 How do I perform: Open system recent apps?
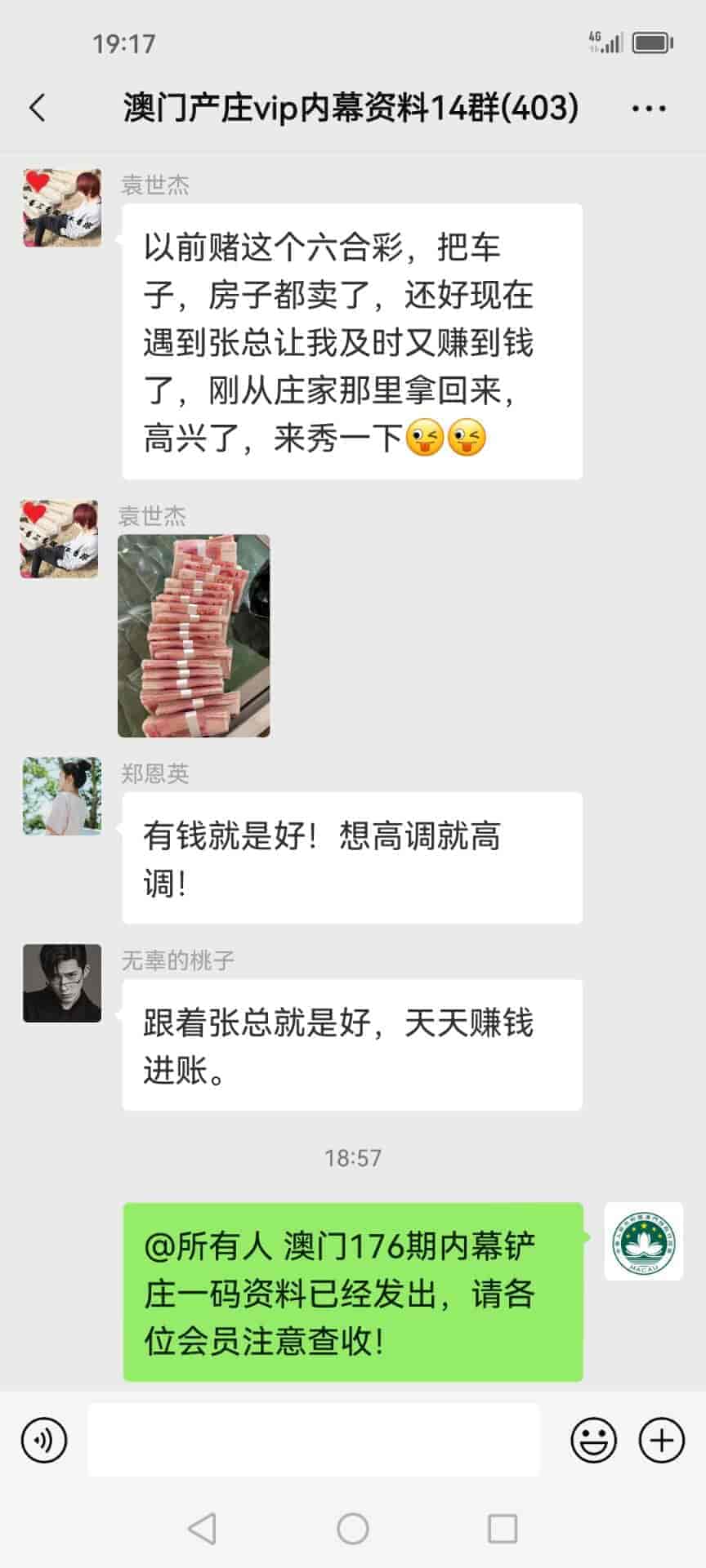(502, 1528)
